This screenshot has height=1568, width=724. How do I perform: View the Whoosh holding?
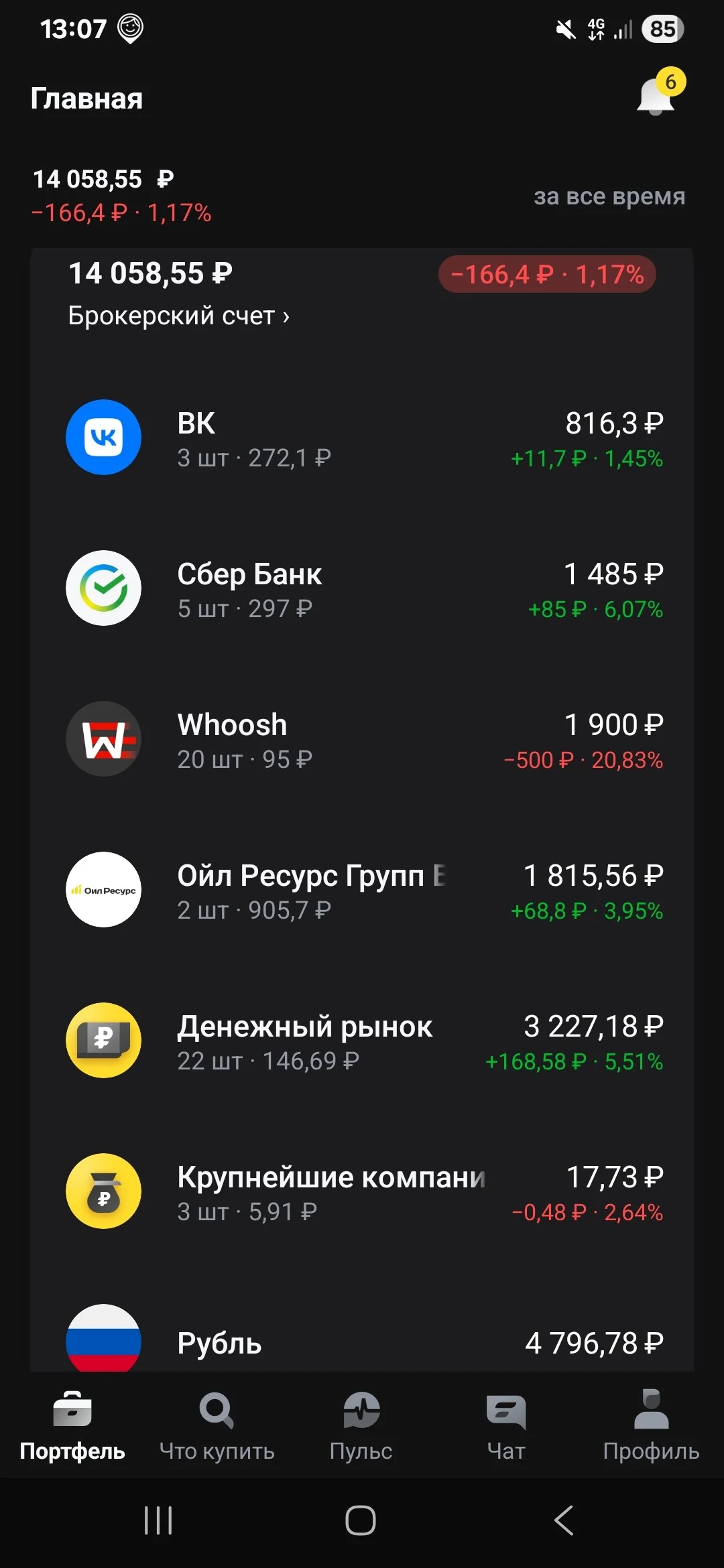(362, 739)
